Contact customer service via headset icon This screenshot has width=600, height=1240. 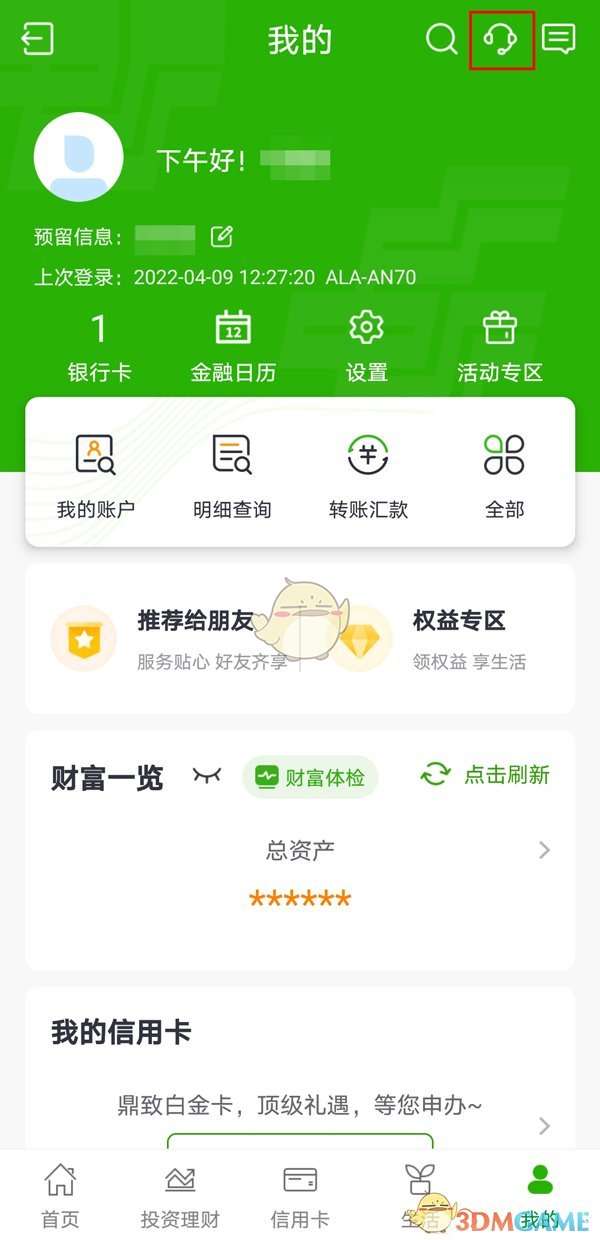pos(501,40)
